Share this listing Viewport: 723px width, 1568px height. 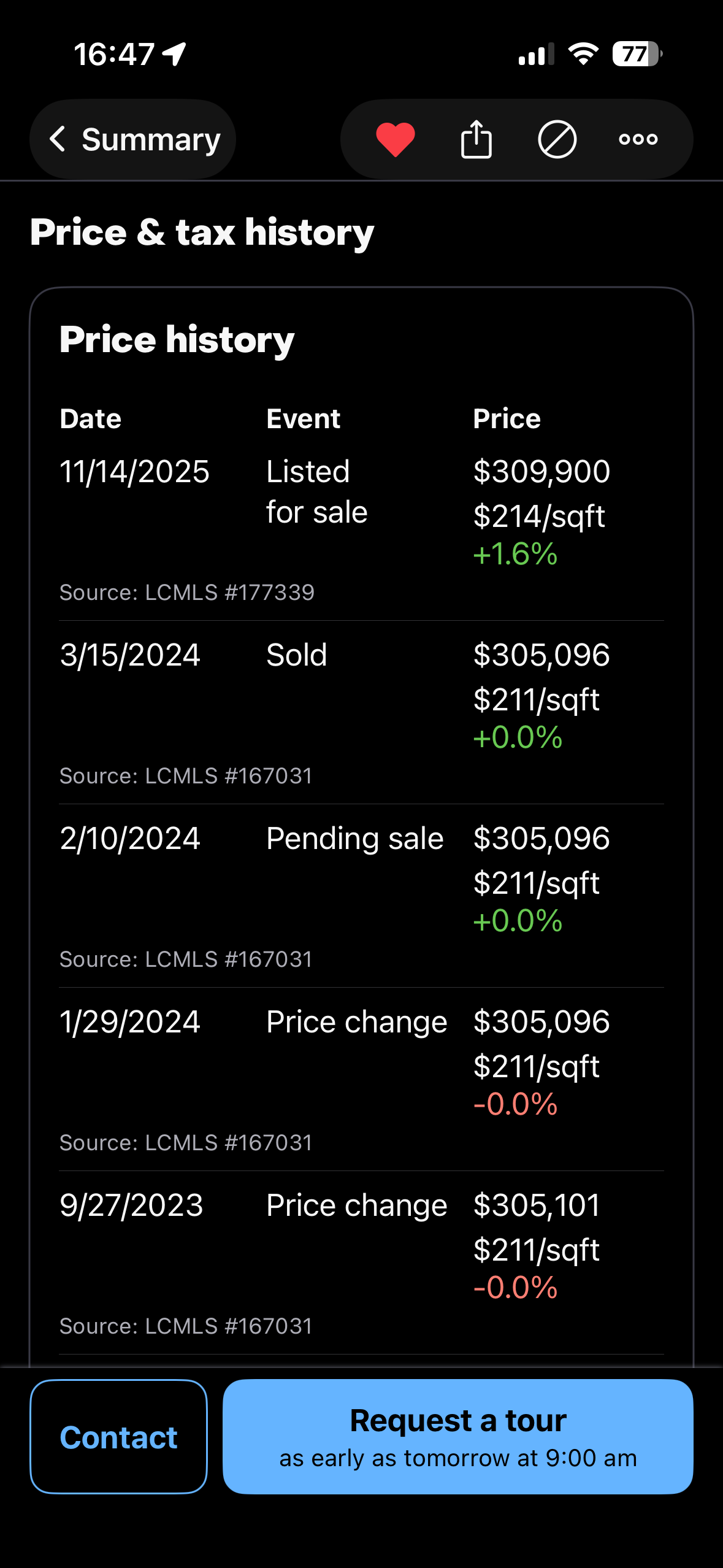(476, 139)
